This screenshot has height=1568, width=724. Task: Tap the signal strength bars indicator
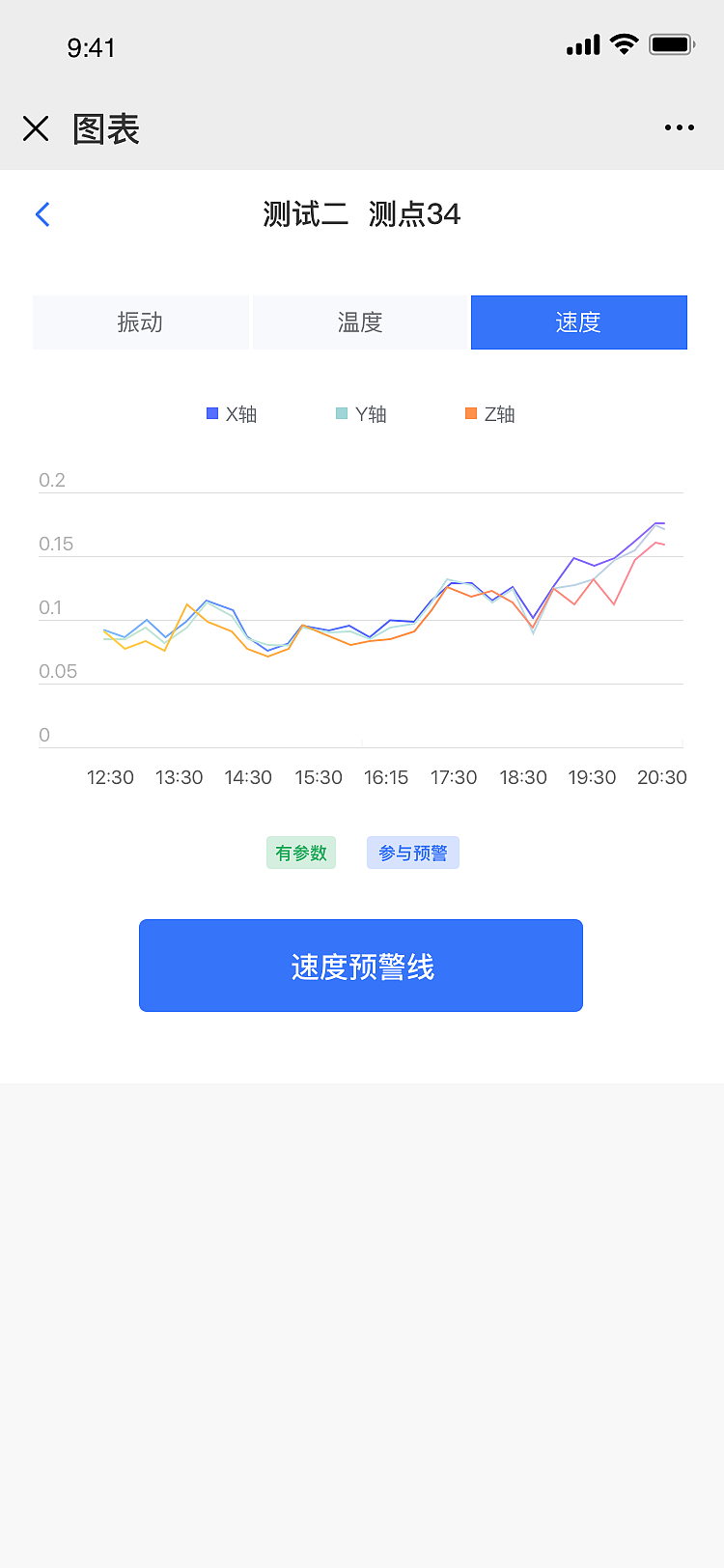point(582,43)
